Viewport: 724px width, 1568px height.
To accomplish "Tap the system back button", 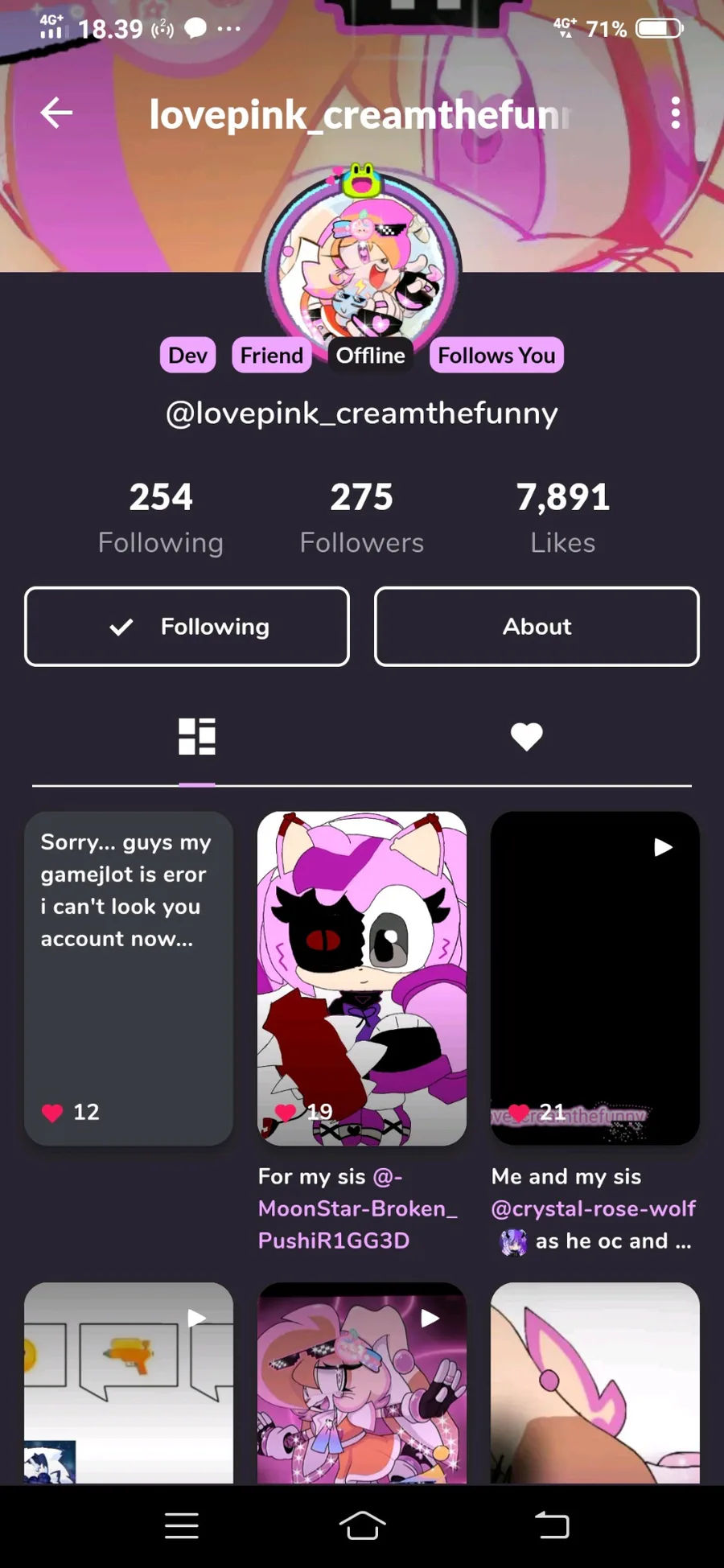I will tap(552, 1525).
